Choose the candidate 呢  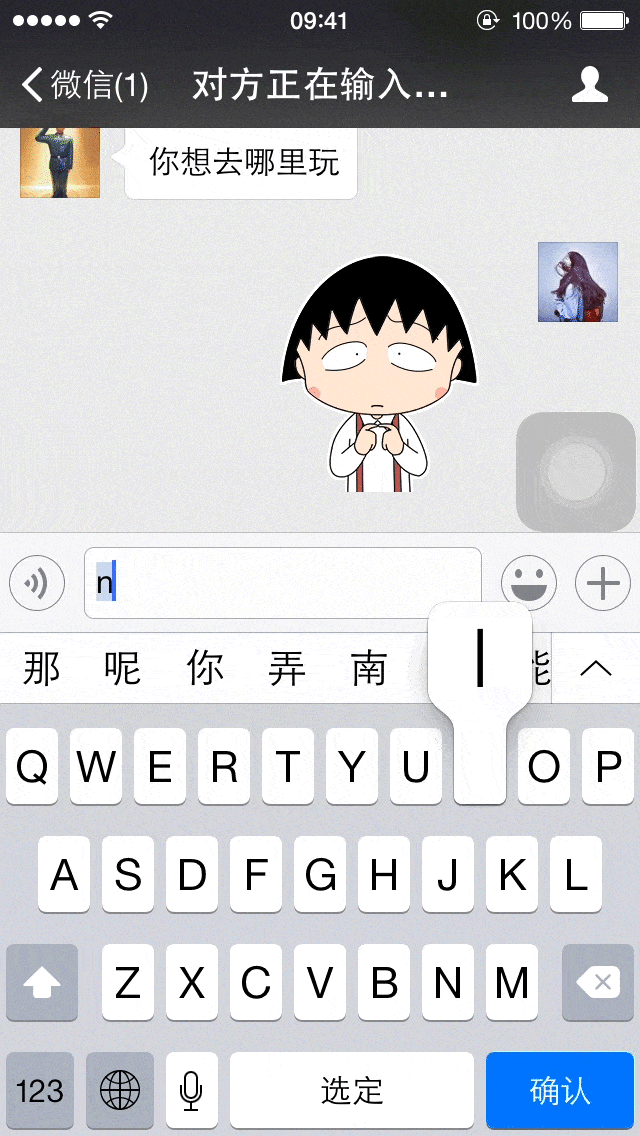pos(123,668)
